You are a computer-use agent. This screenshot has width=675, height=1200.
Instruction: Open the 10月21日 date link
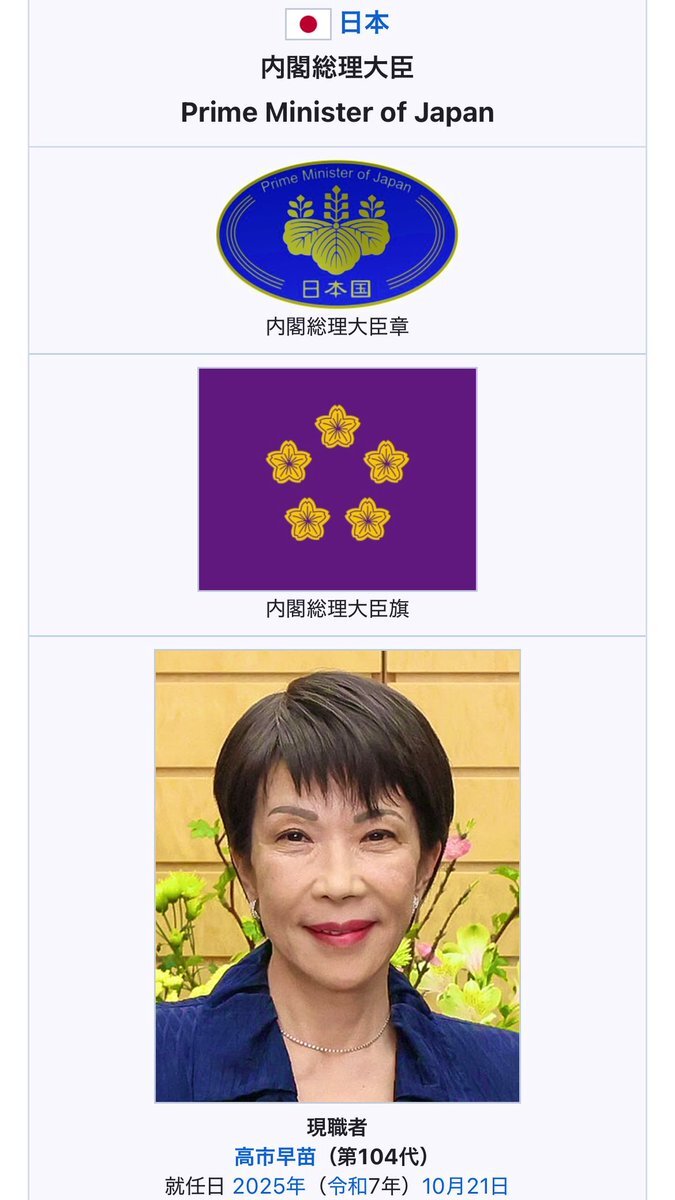tap(465, 1187)
